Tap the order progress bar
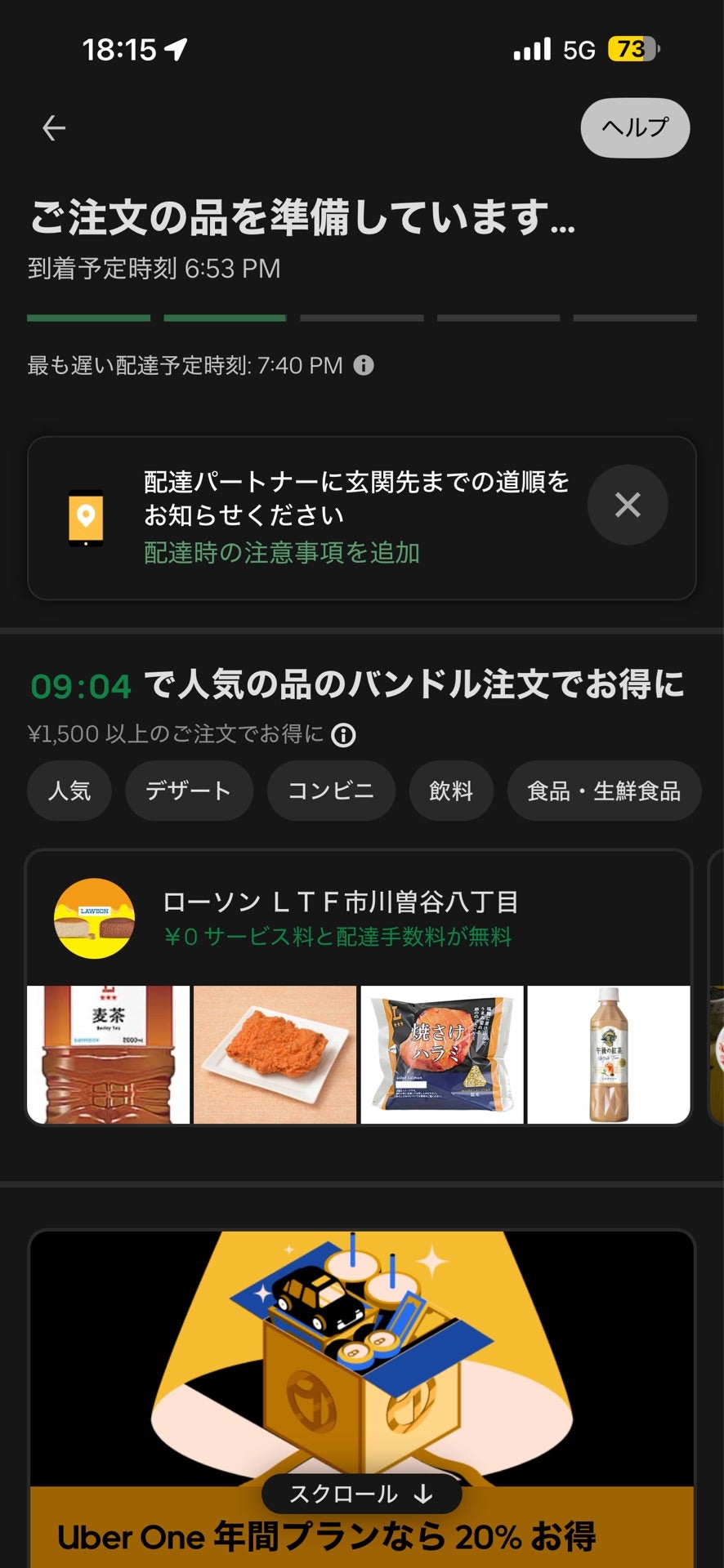 (362, 318)
